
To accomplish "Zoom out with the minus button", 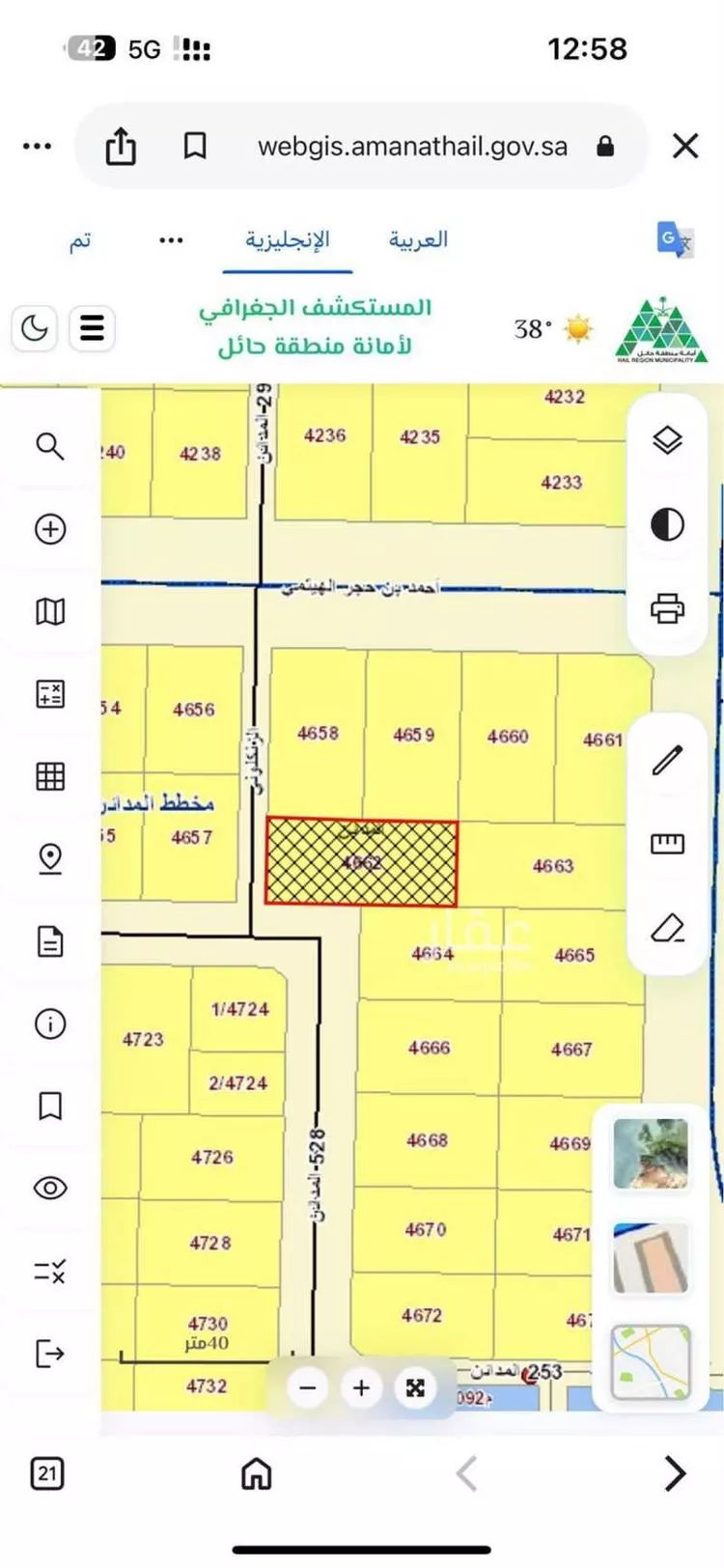I will (x=308, y=1388).
